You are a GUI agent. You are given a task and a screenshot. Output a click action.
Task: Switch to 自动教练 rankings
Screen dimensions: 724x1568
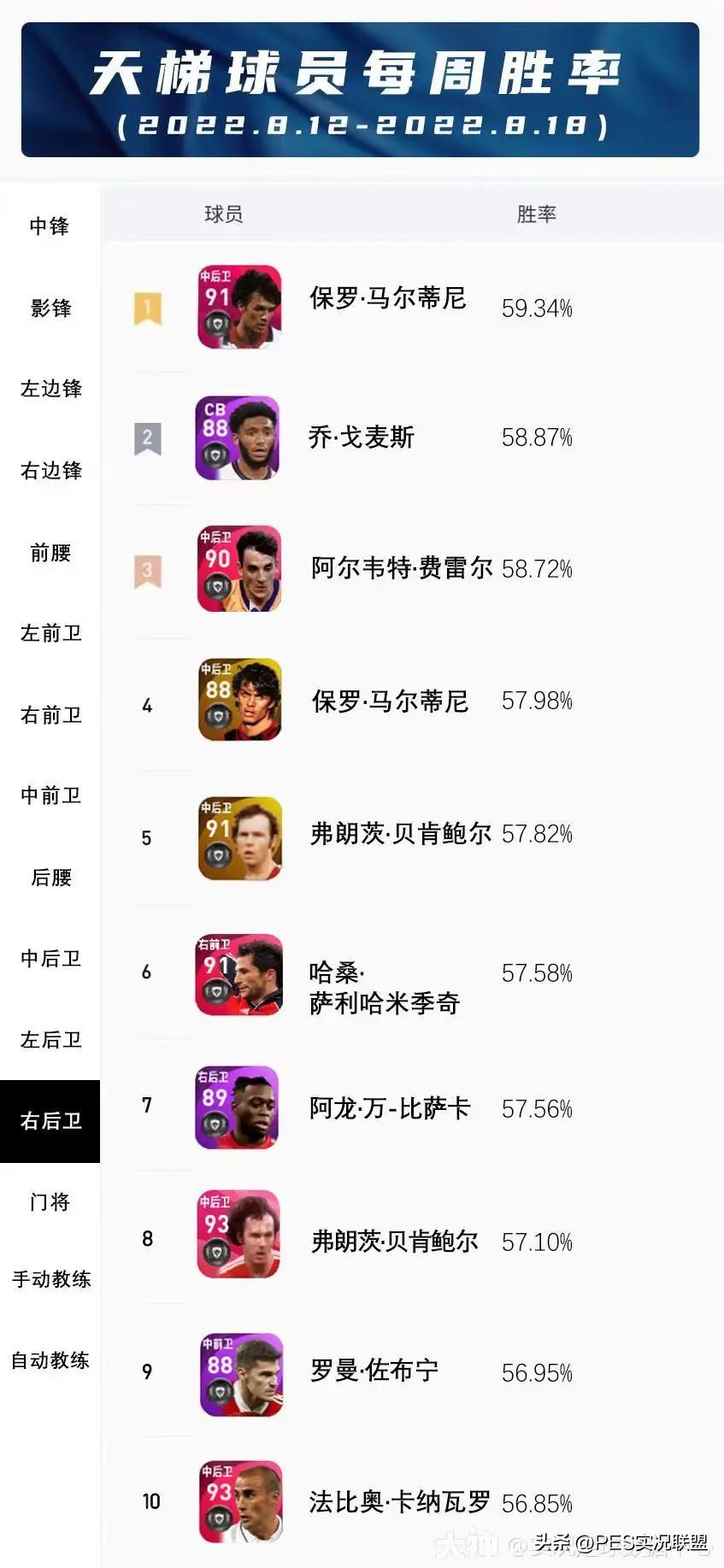pos(50,1360)
